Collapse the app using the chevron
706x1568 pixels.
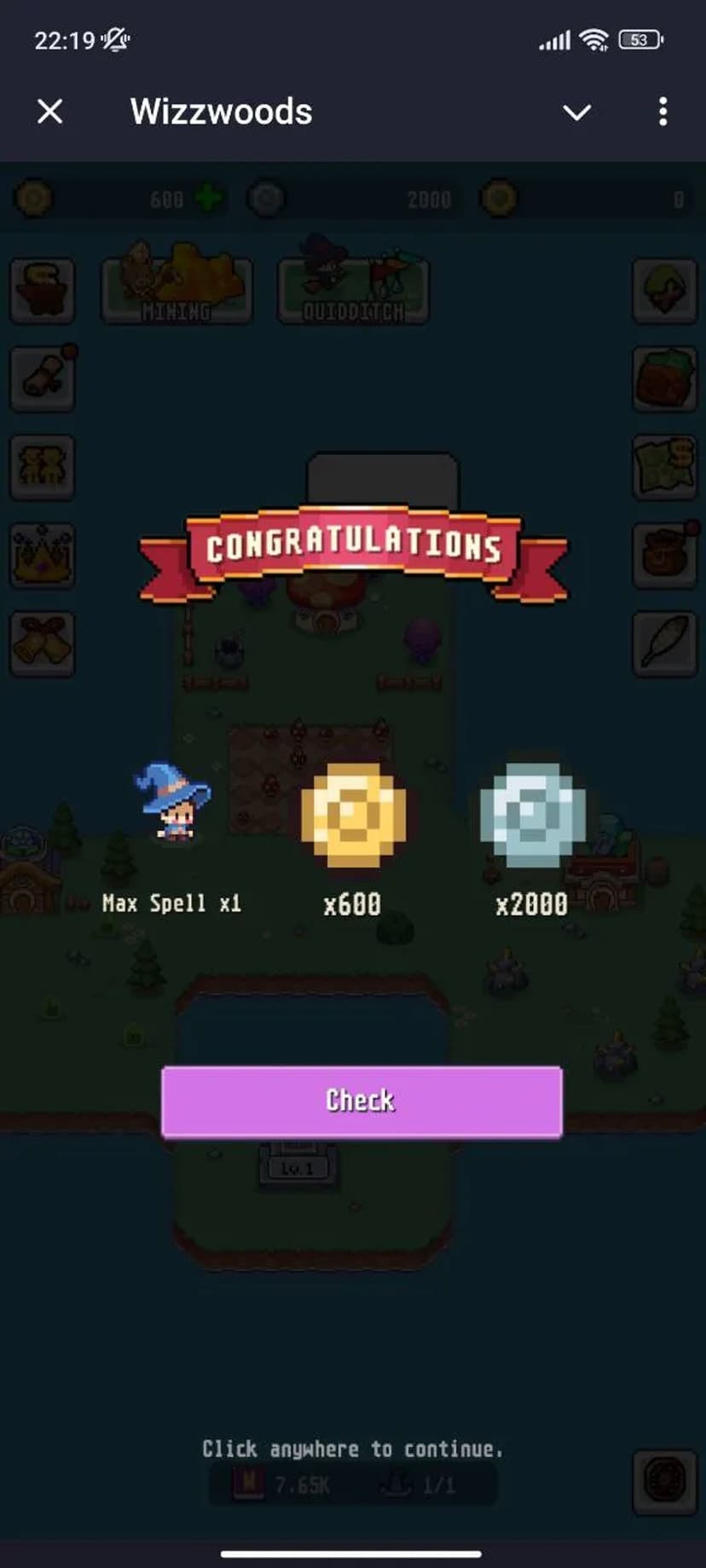pos(577,112)
